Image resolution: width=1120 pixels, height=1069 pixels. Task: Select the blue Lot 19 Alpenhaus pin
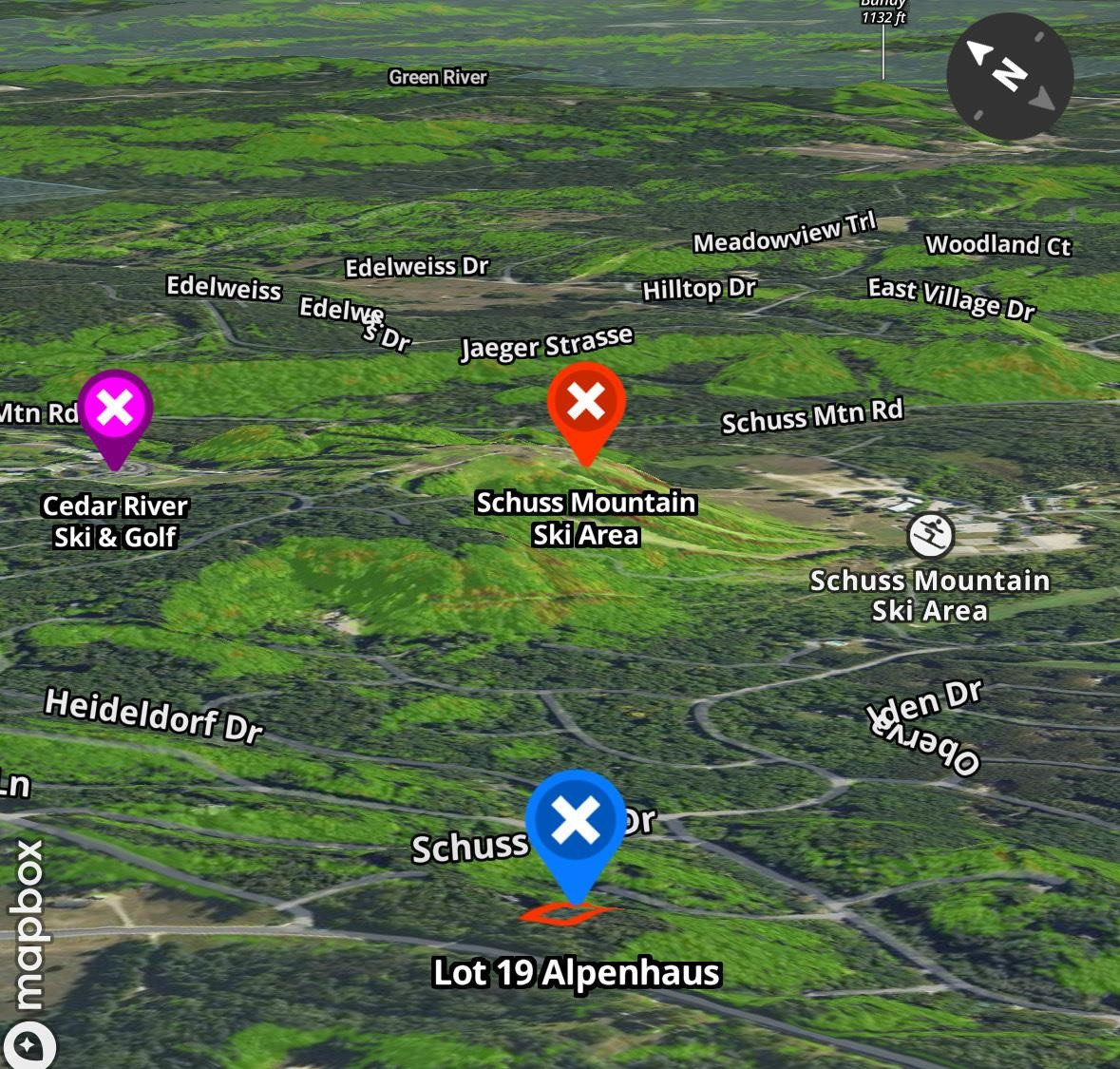576,823
